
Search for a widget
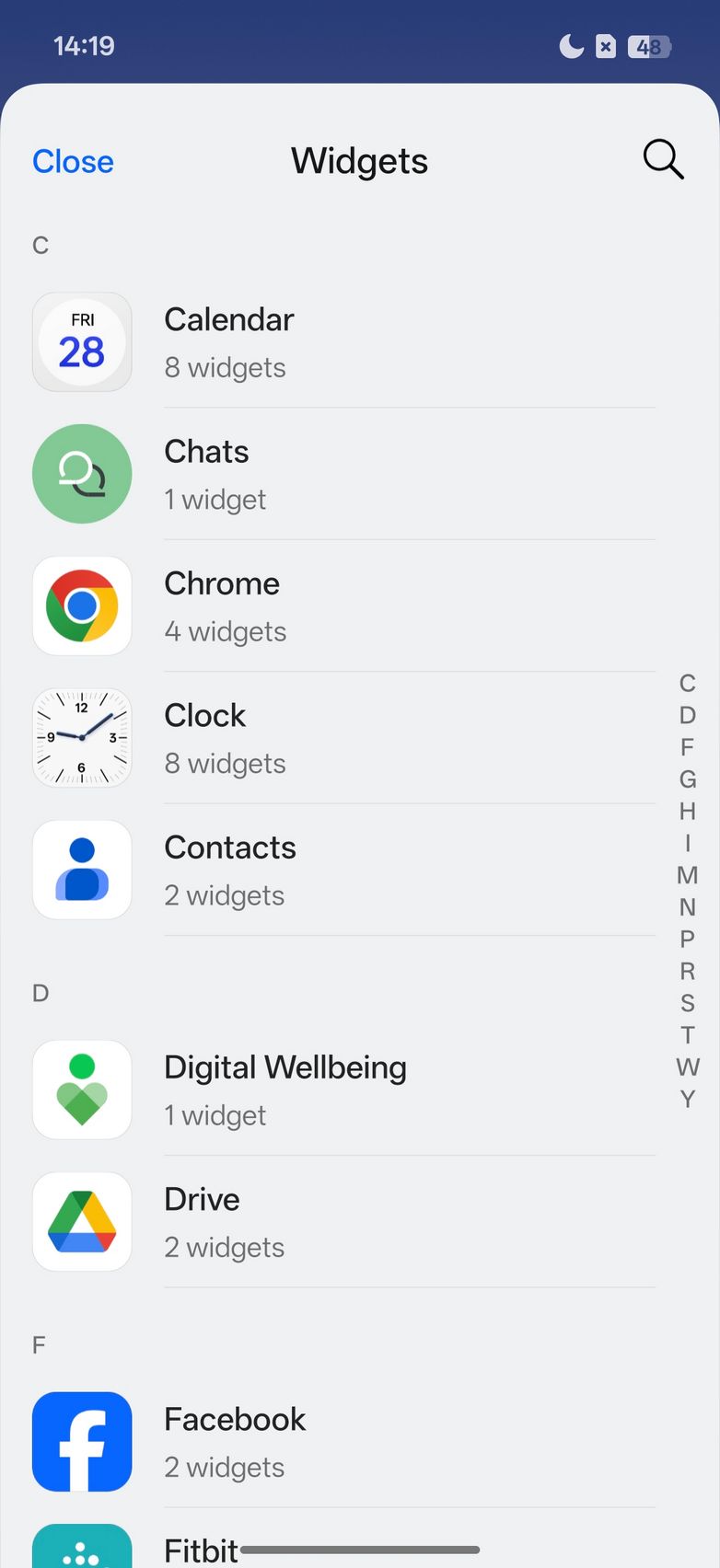[663, 160]
